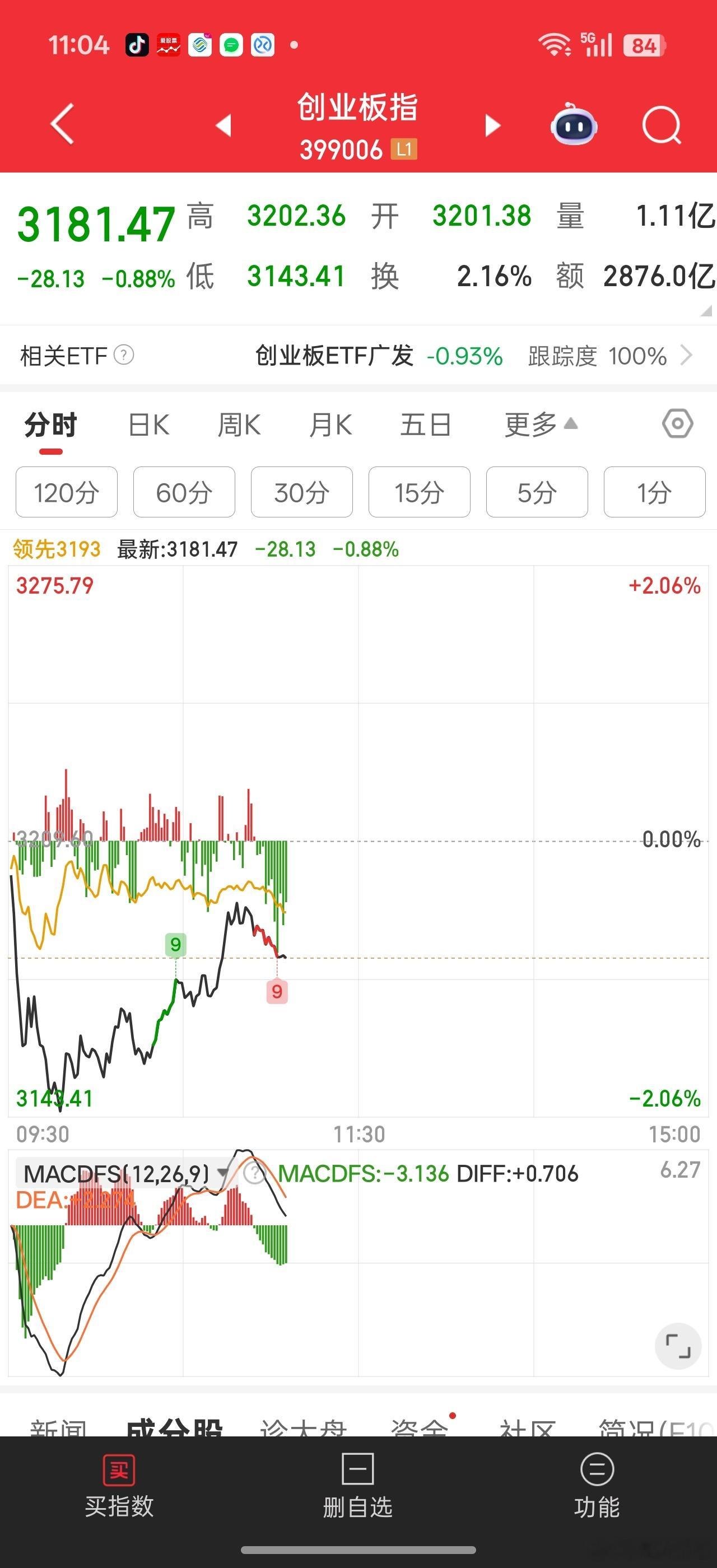
Task: Switch to the 日K tab
Action: coord(148,425)
